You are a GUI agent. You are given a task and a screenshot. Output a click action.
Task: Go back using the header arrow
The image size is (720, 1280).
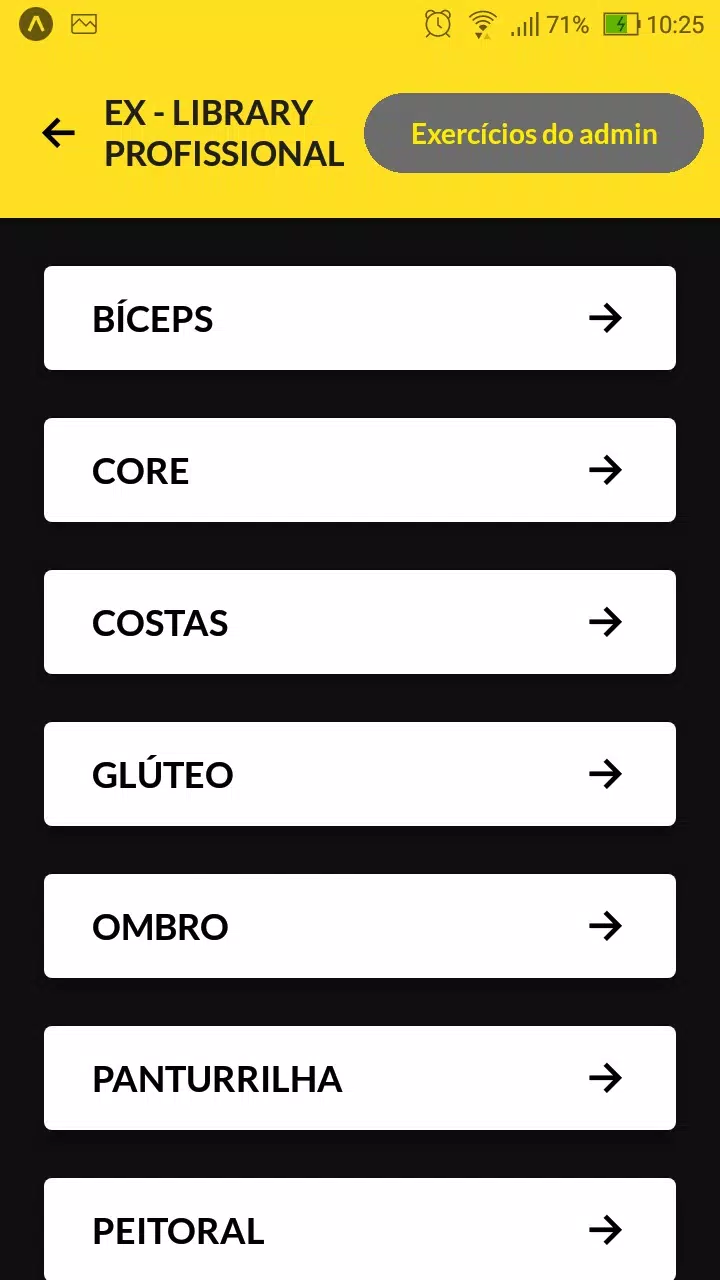59,133
